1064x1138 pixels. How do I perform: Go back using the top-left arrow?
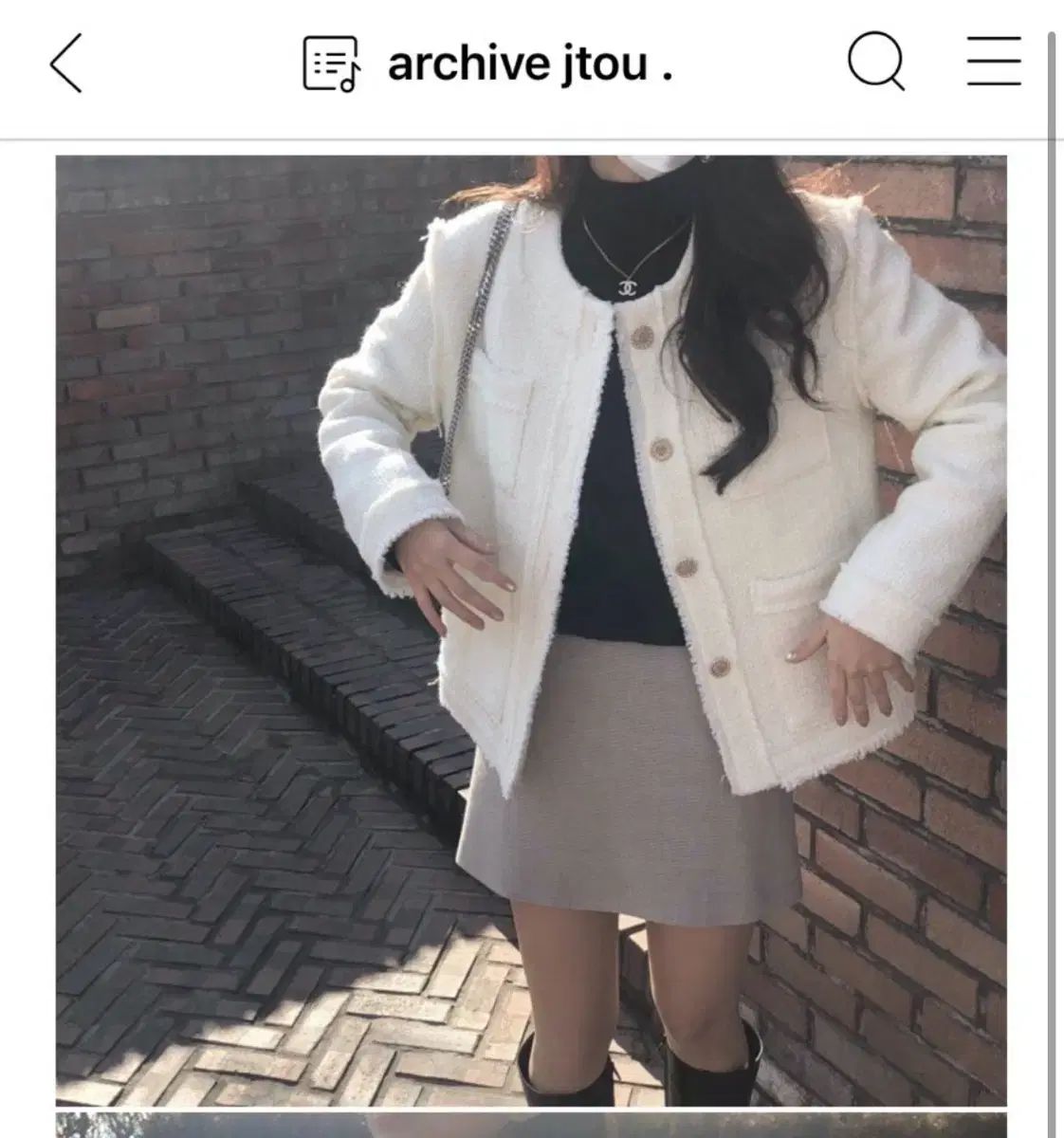point(66,64)
